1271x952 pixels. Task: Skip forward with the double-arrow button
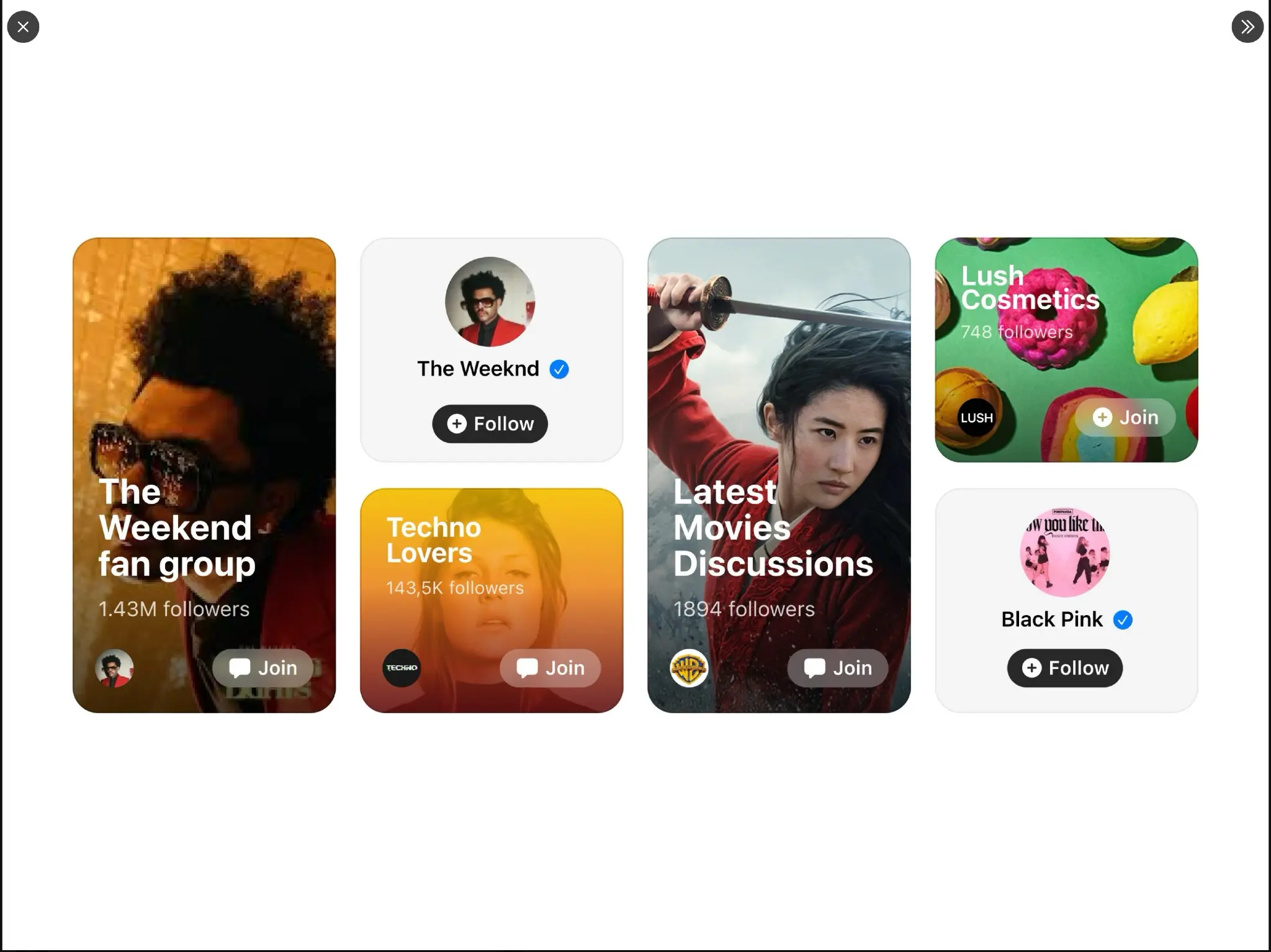point(1247,27)
